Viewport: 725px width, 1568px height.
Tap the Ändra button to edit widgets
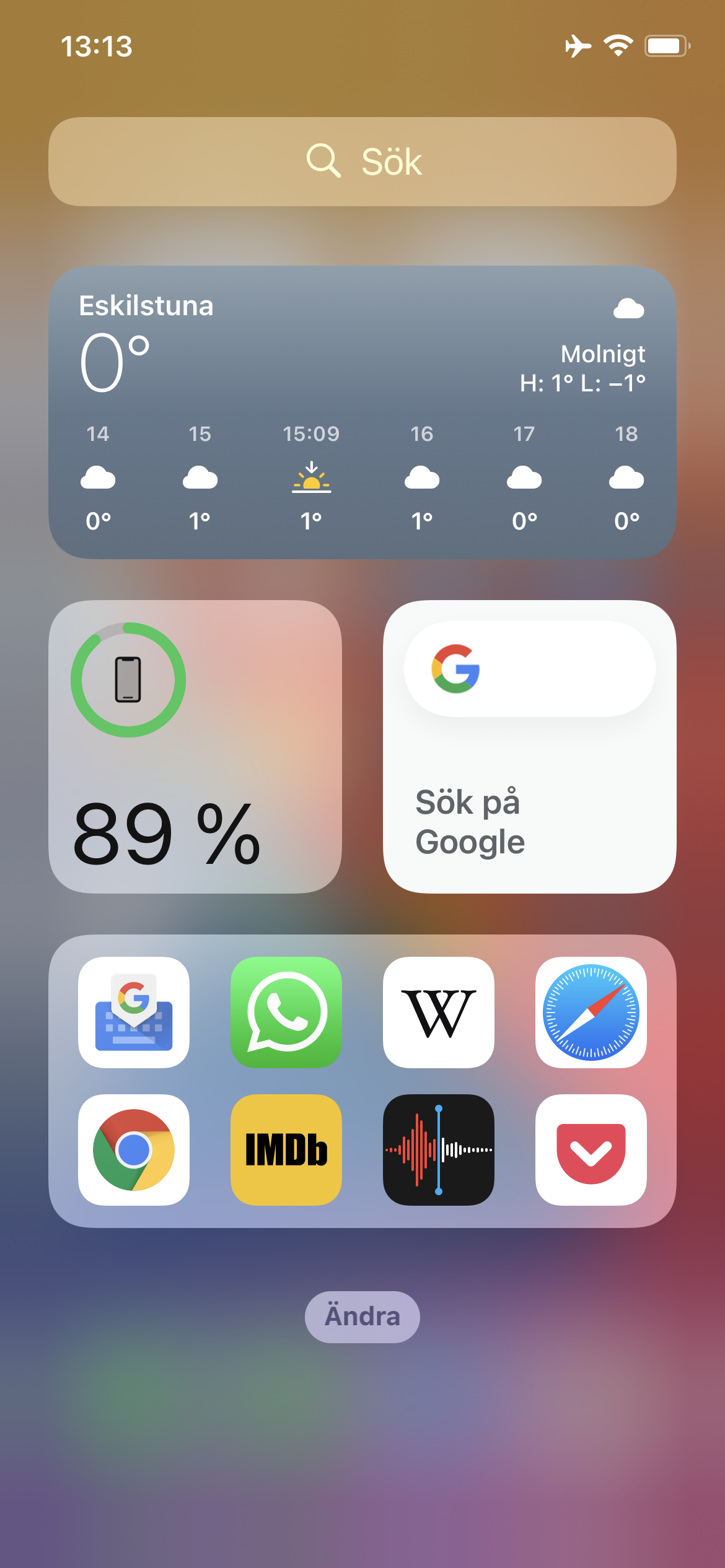click(x=362, y=1317)
